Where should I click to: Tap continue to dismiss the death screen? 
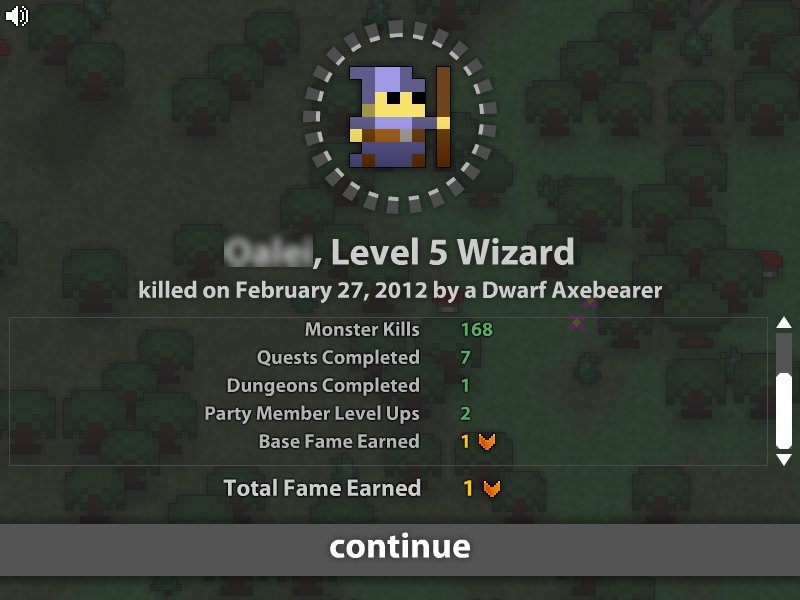(400, 547)
